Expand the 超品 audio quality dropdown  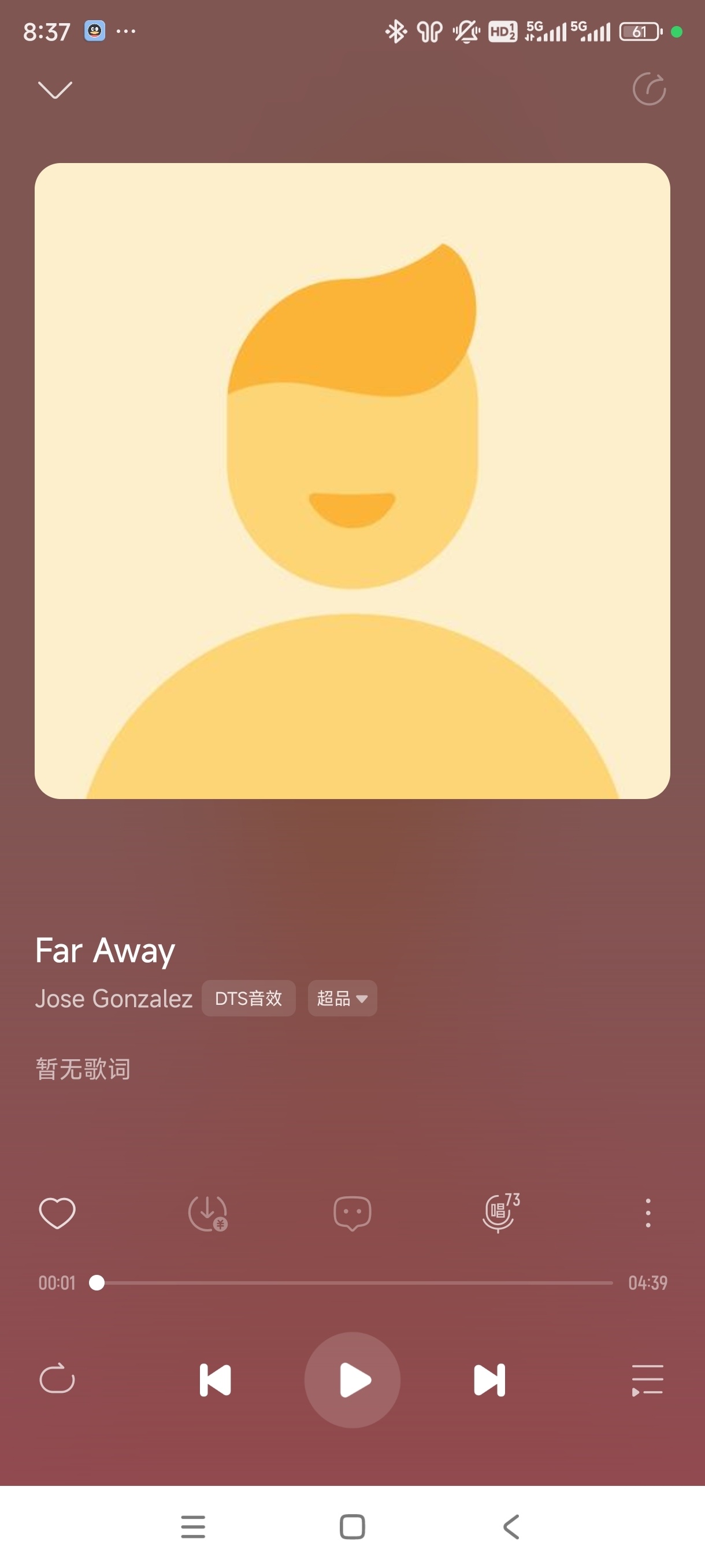pyautogui.click(x=342, y=999)
